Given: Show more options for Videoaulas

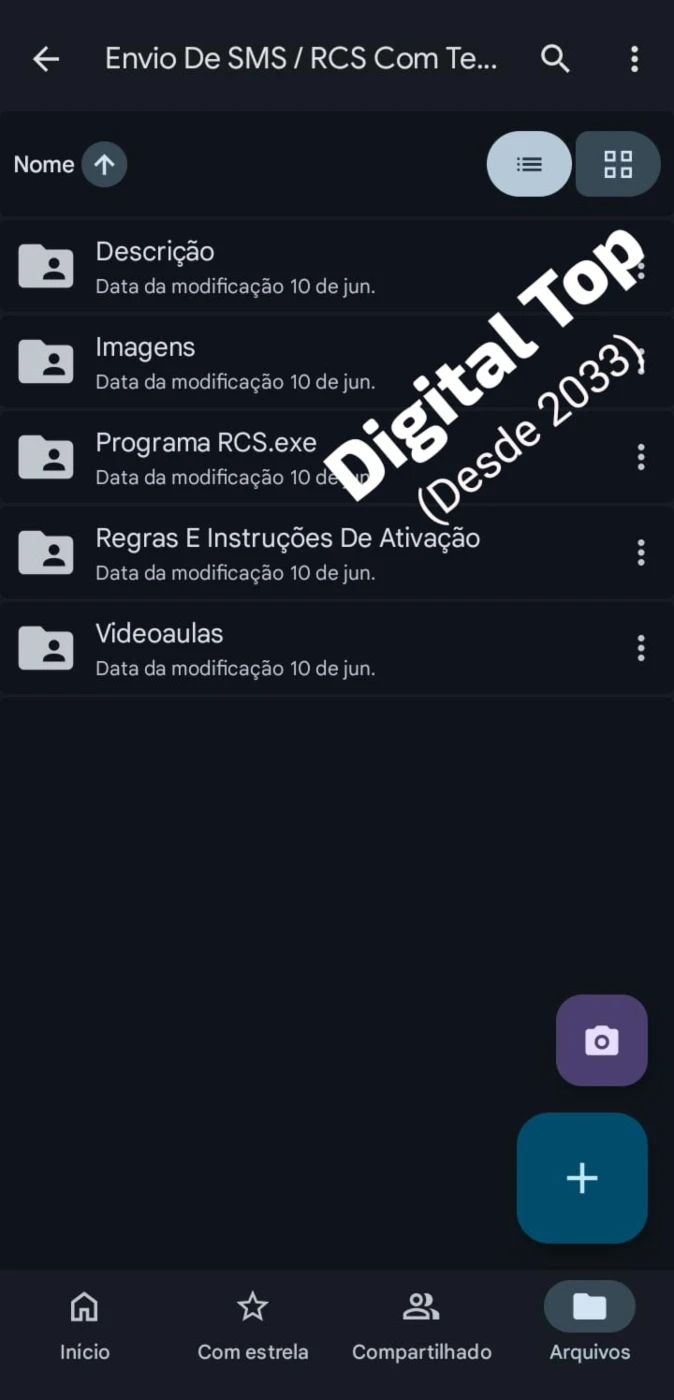Looking at the screenshot, I should tap(641, 648).
